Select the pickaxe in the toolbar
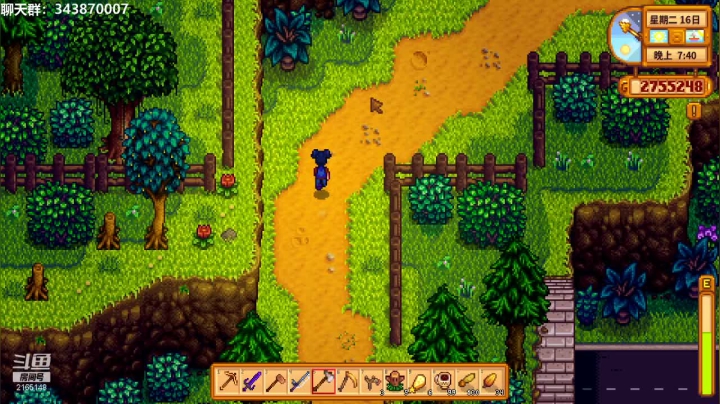 (x=229, y=381)
